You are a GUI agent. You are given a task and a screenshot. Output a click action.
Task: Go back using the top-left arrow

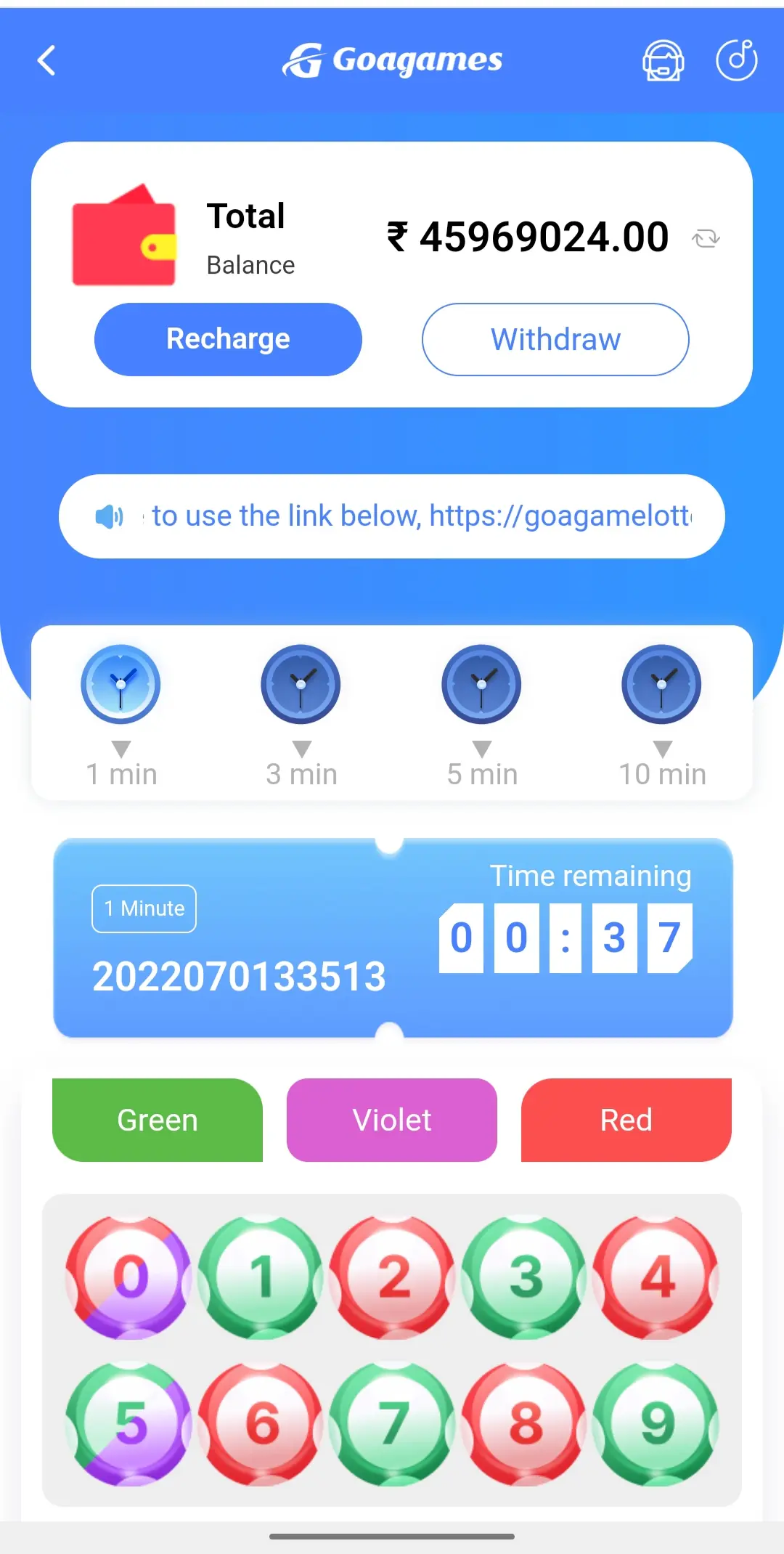click(46, 60)
